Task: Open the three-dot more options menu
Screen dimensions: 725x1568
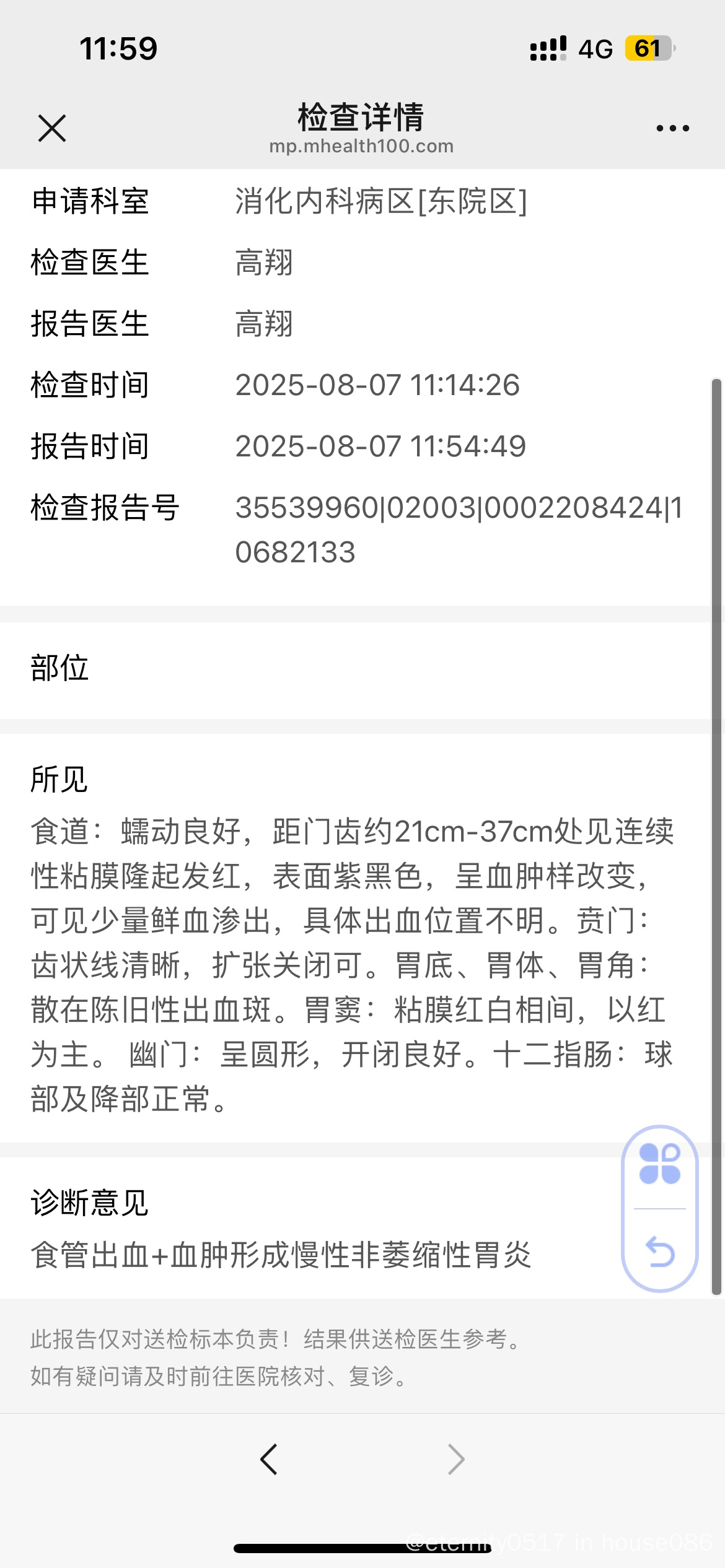Action: tap(672, 128)
